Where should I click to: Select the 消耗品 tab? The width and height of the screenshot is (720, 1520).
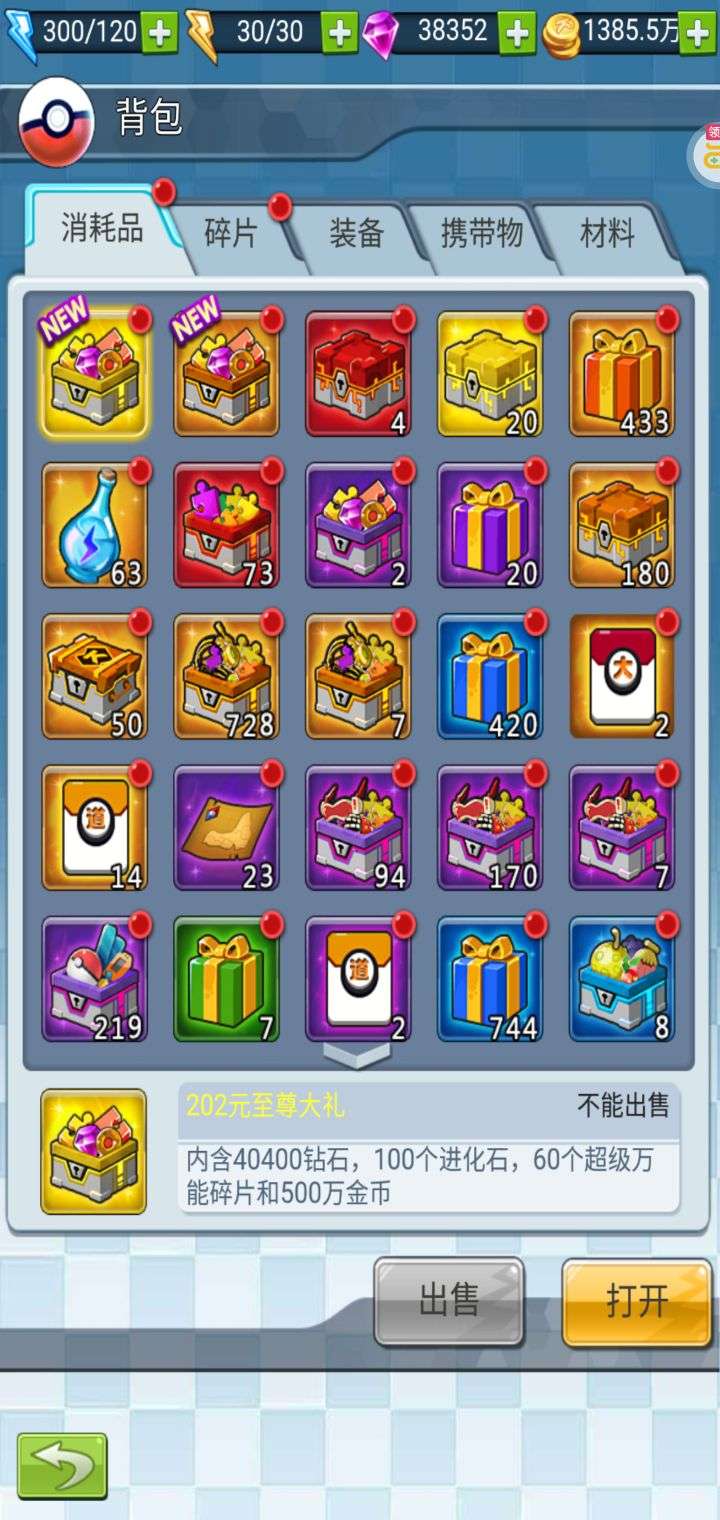click(102, 230)
